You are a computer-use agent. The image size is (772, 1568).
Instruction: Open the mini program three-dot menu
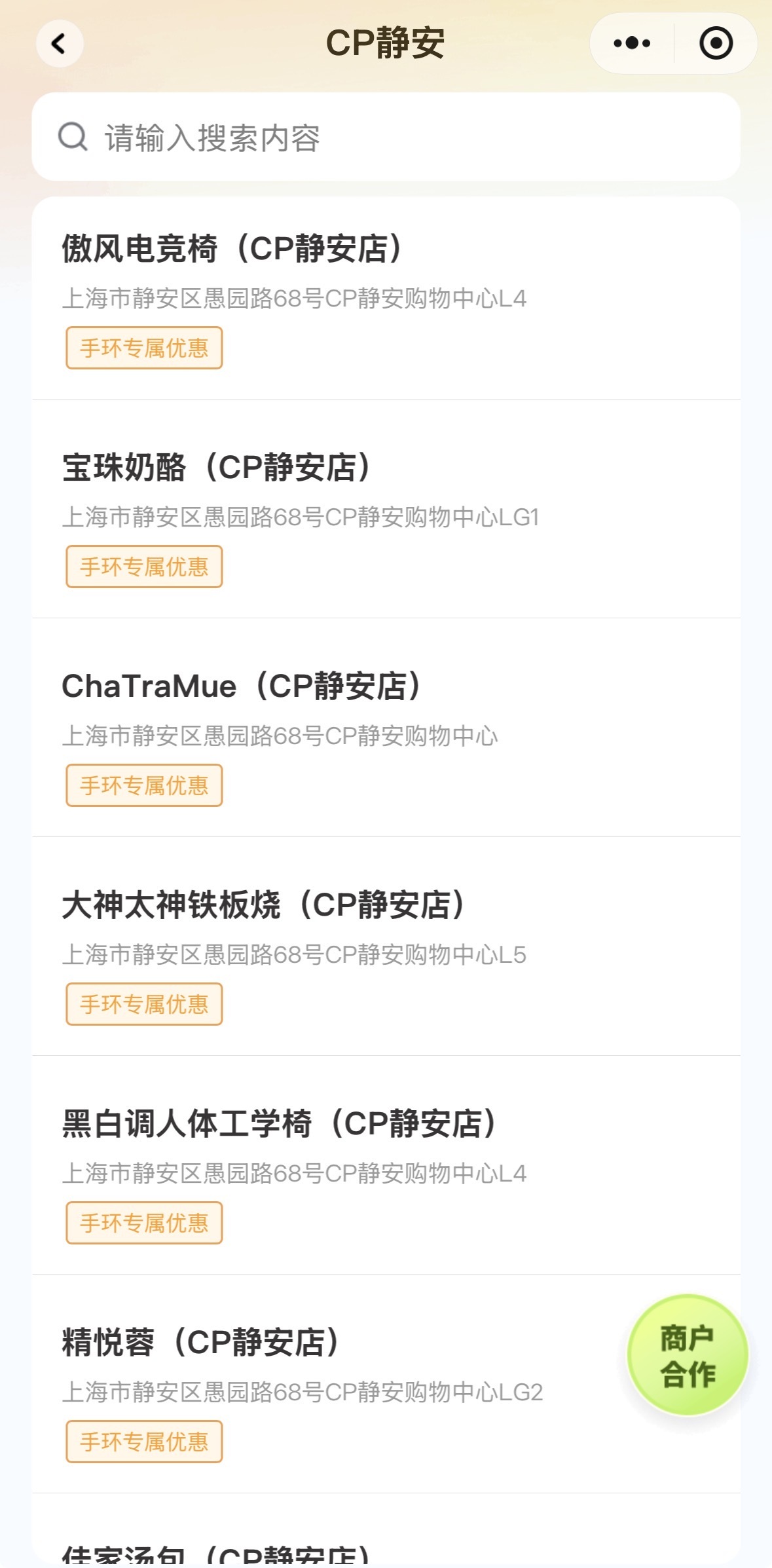point(632,44)
